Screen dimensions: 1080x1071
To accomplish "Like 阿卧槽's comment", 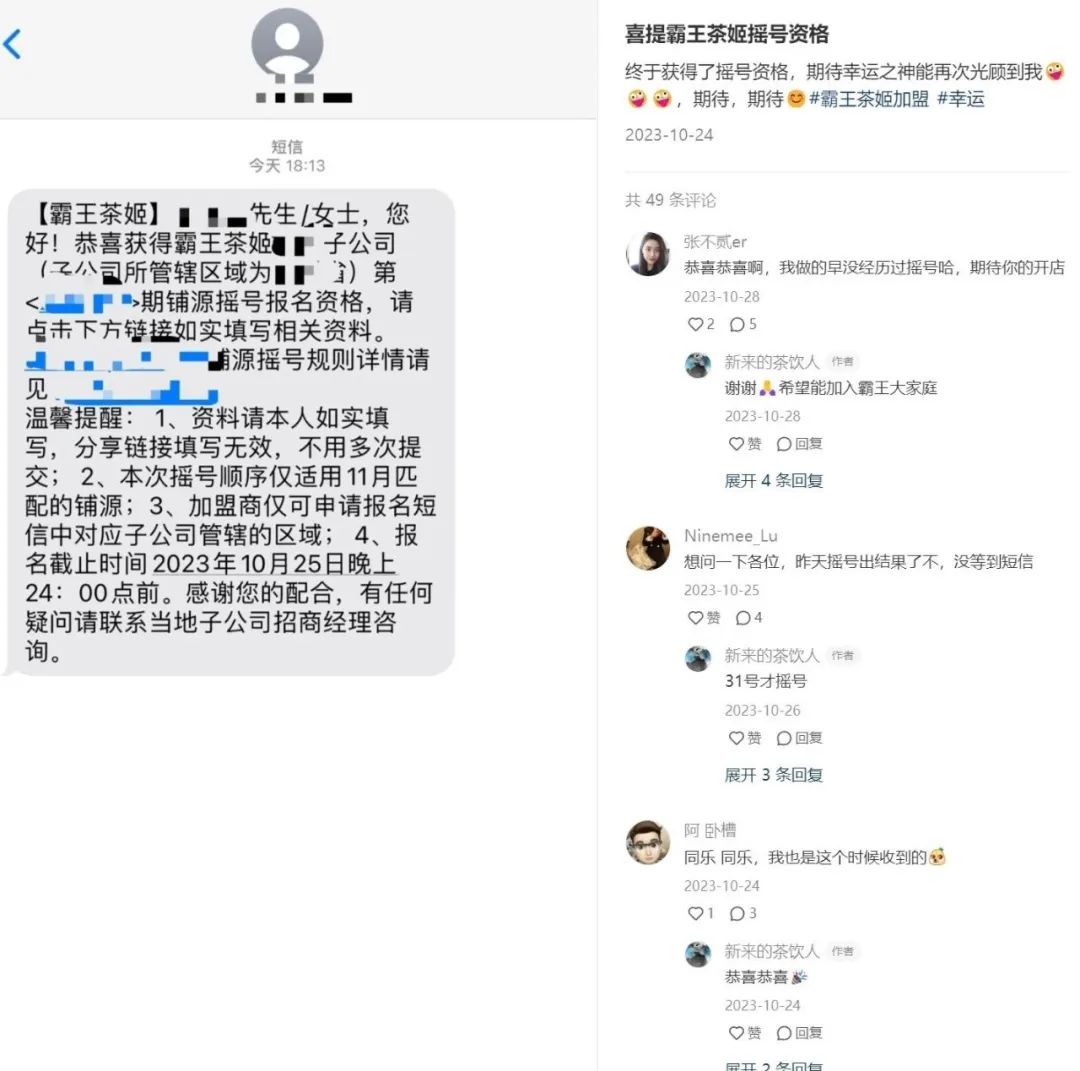I will 695,913.
